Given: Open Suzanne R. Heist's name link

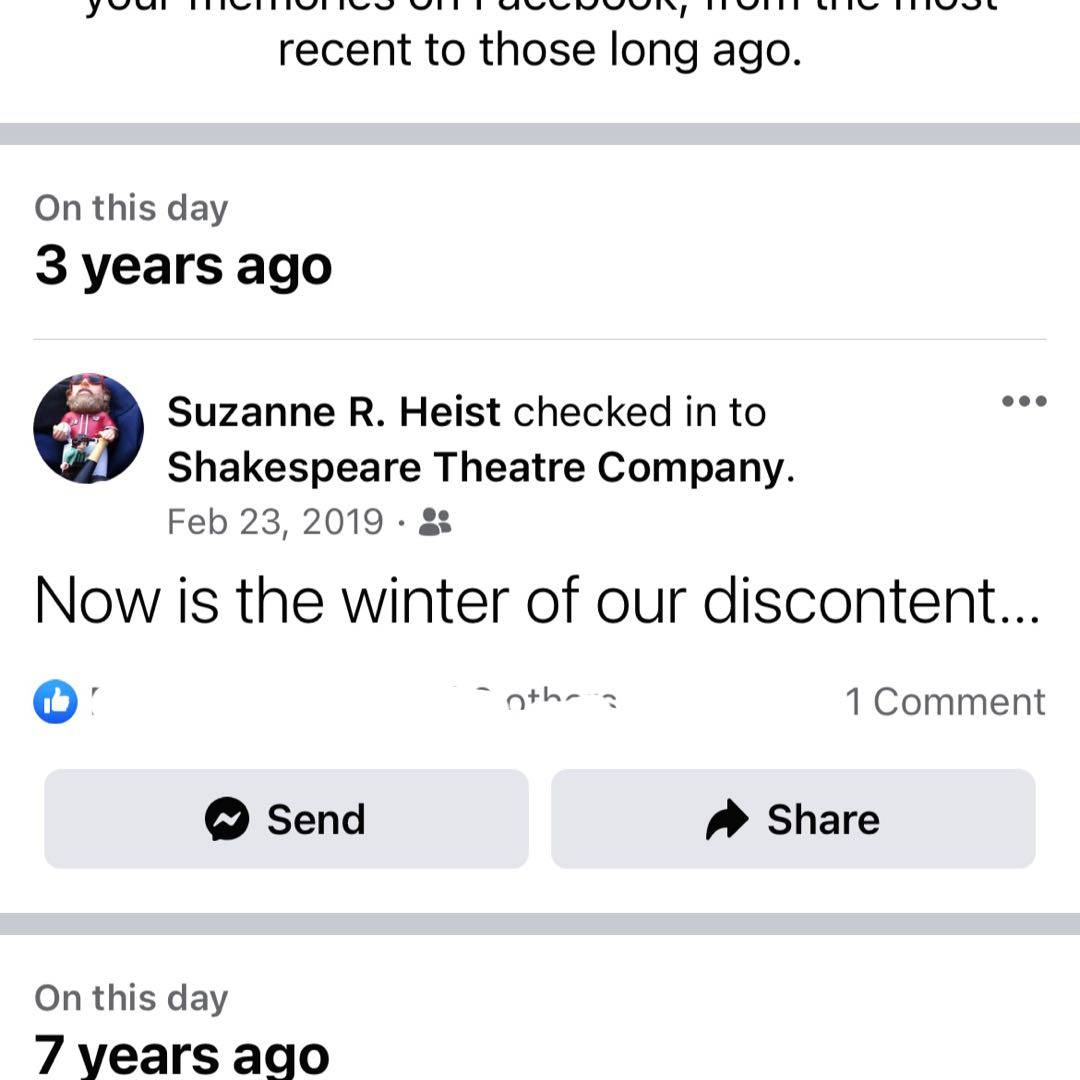Looking at the screenshot, I should [334, 412].
